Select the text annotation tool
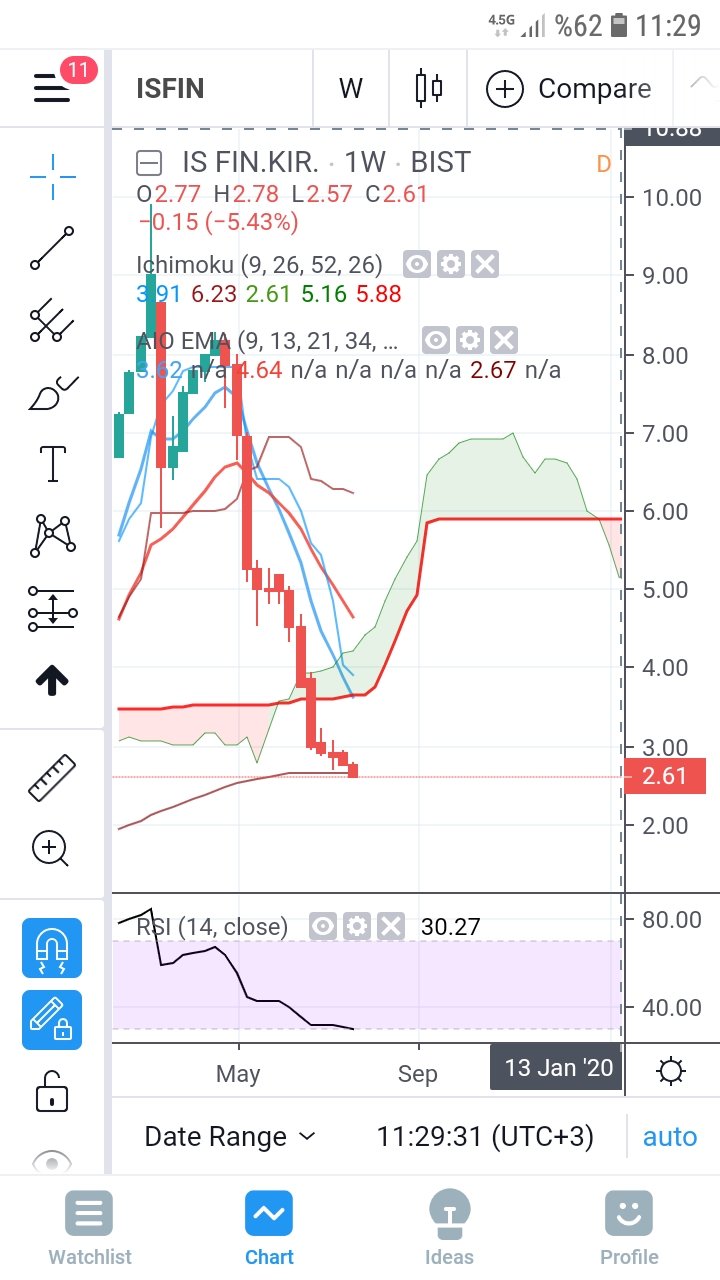 click(x=53, y=464)
